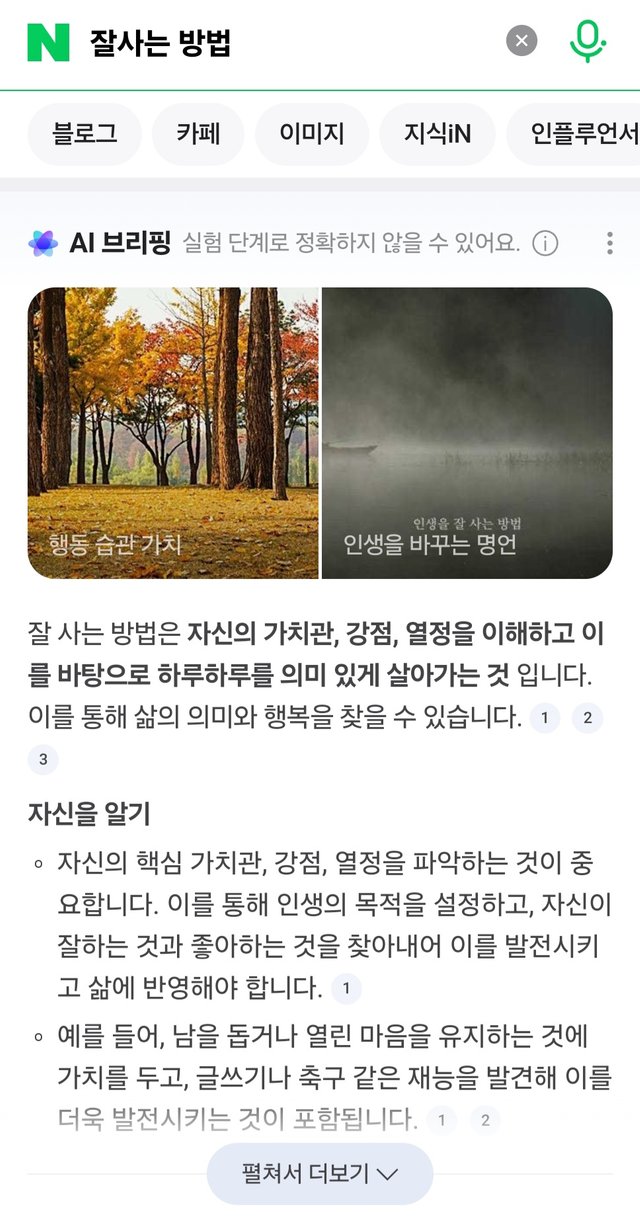Tap the Naver logo to go home
The image size is (640, 1224).
click(48, 42)
